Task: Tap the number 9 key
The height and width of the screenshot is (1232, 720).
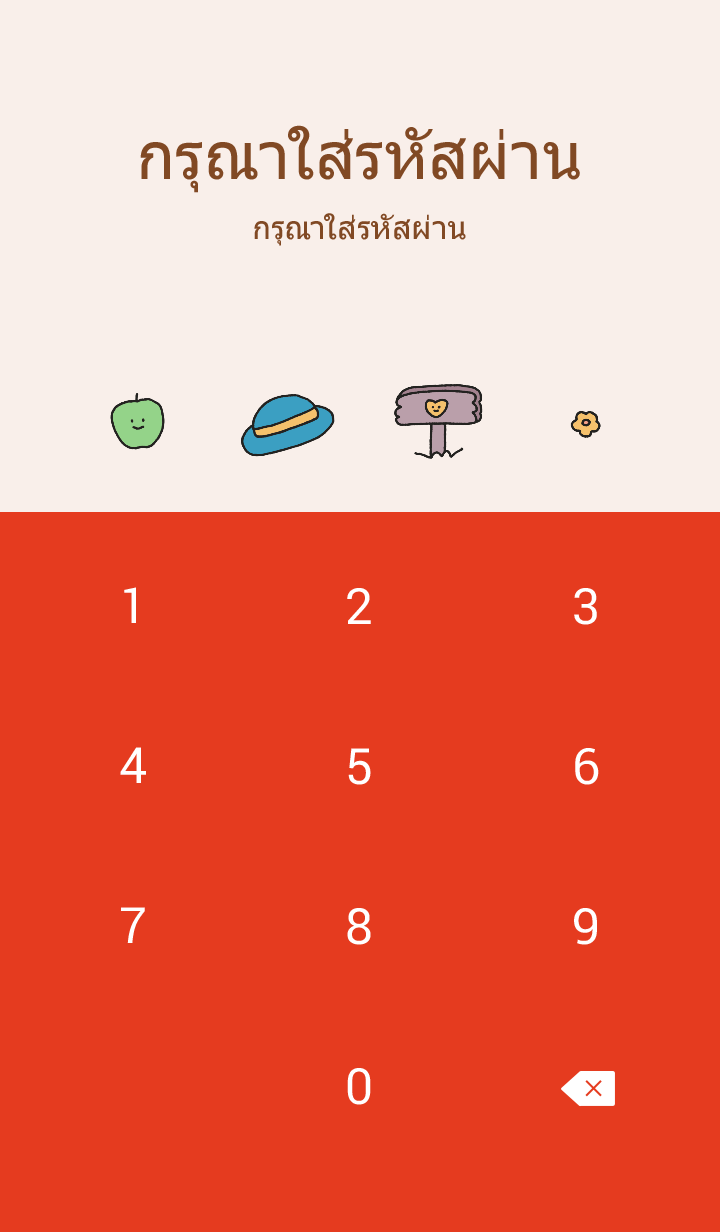Action: [x=586, y=927]
